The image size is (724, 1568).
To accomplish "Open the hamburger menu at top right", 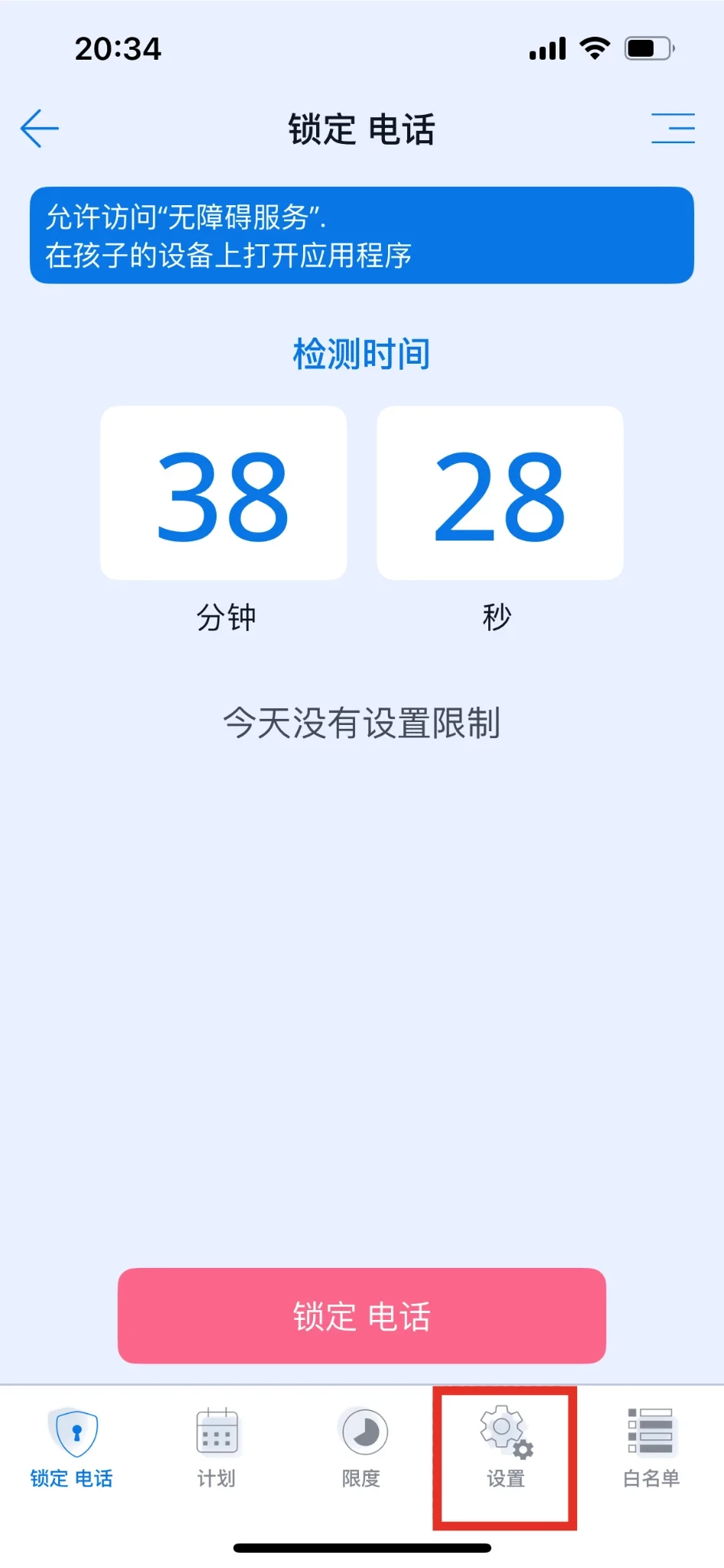I will [673, 129].
